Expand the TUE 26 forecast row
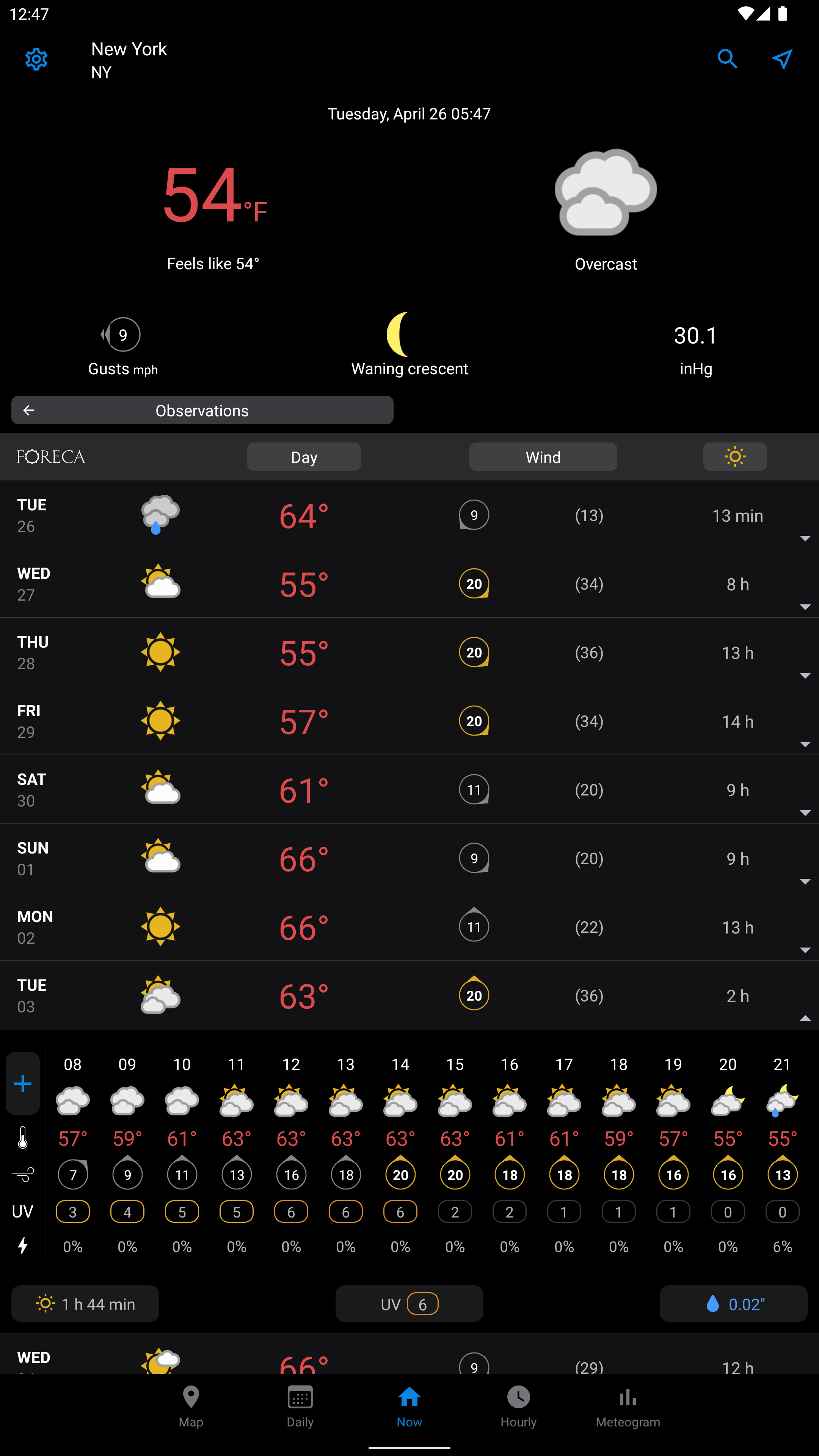Screen dimensions: 819x1456 coord(409,515)
